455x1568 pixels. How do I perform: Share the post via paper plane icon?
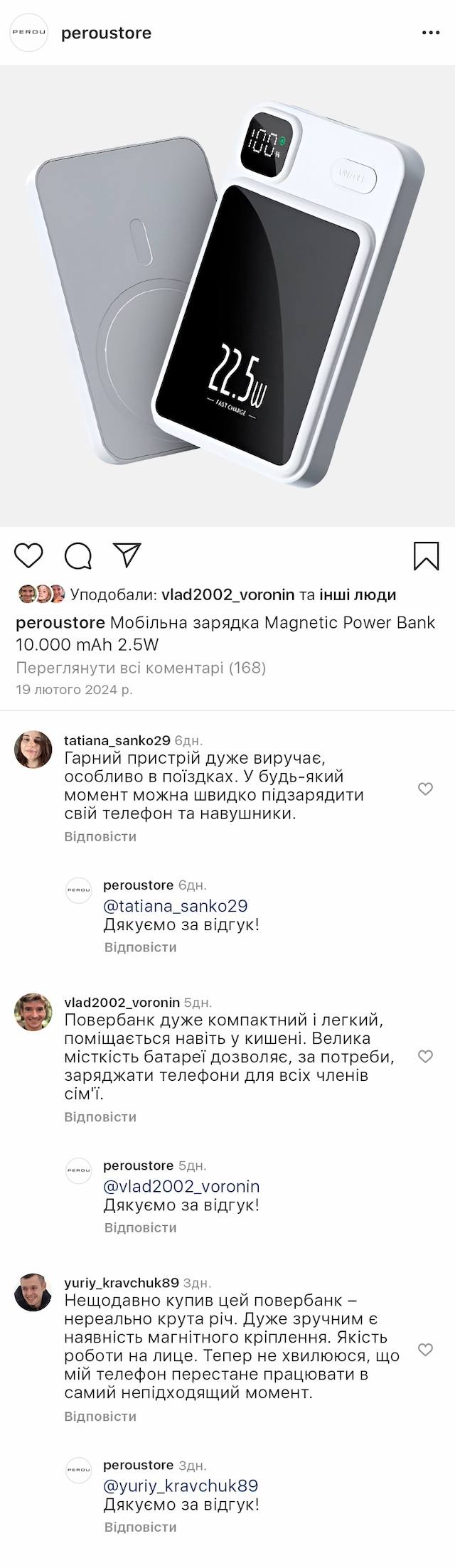(127, 555)
